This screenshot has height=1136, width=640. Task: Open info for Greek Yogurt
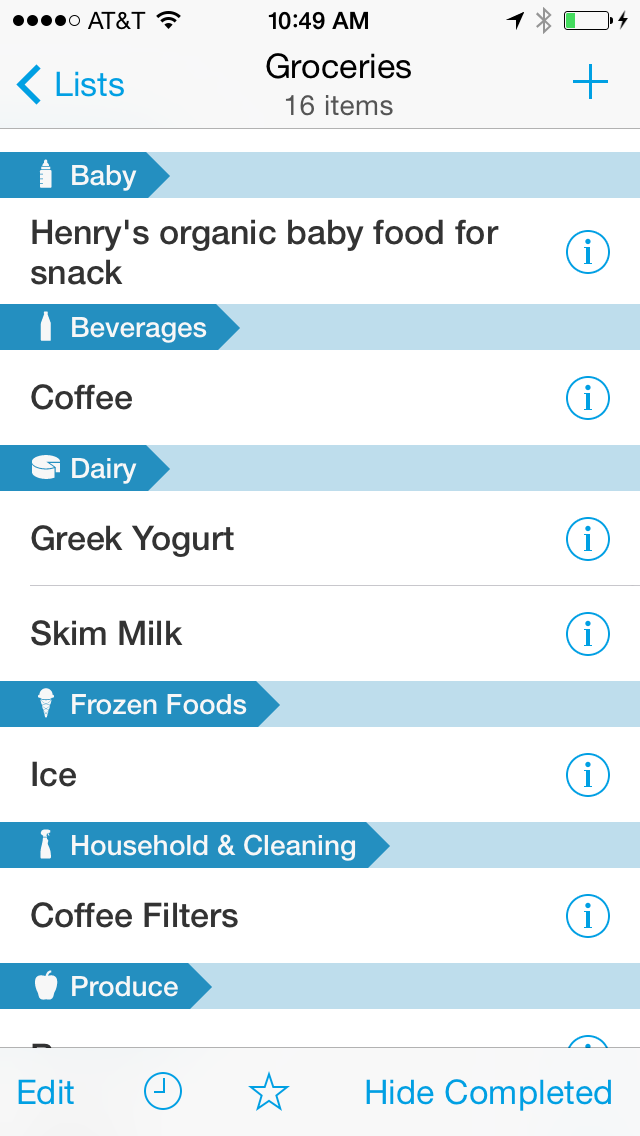pos(587,539)
